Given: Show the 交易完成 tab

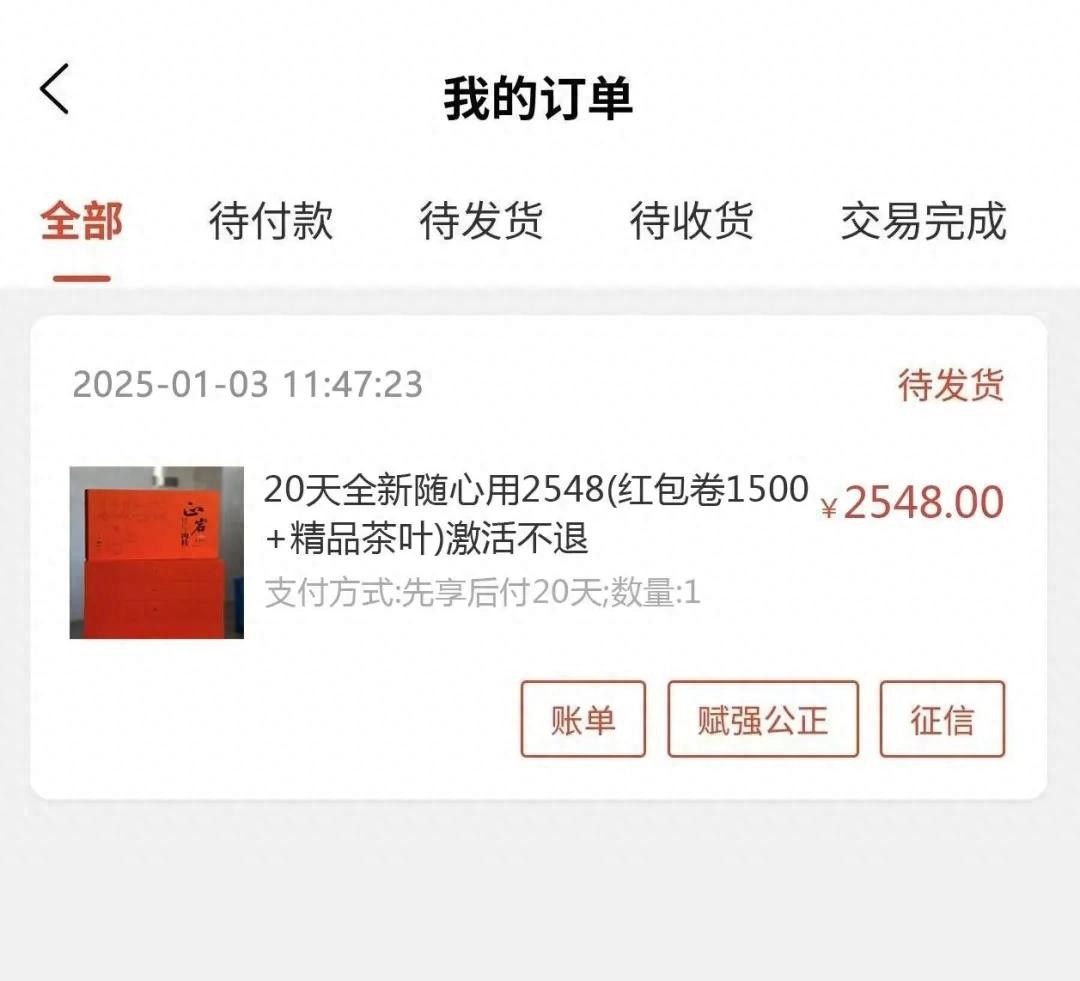Looking at the screenshot, I should (922, 221).
